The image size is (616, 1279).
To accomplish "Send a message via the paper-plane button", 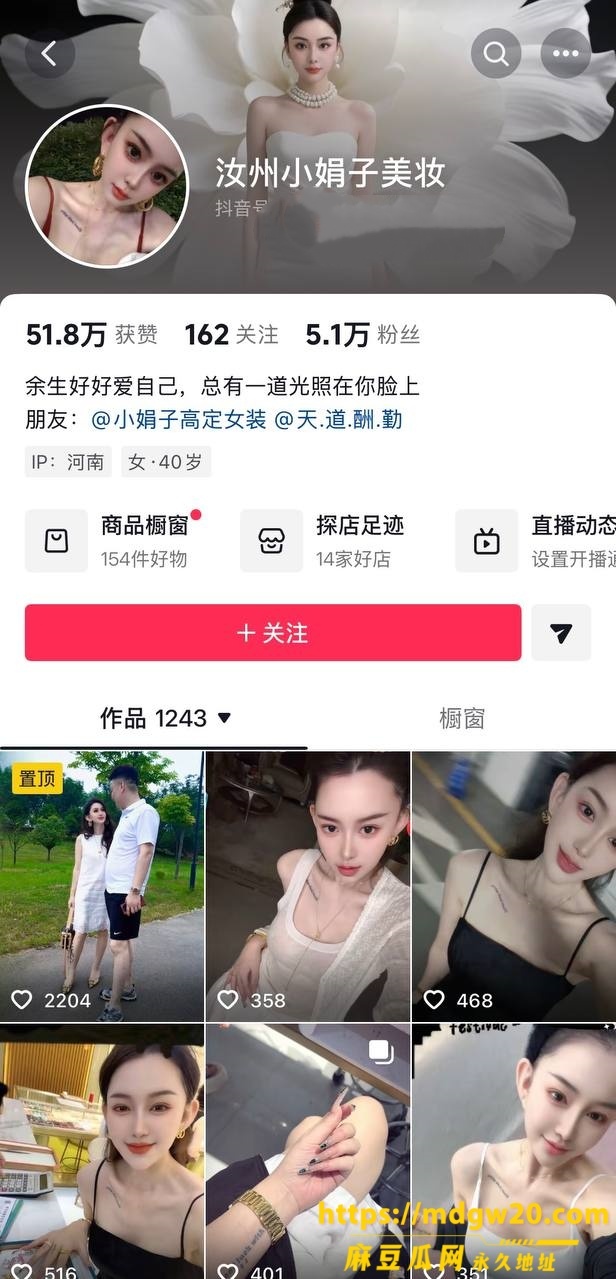I will (561, 633).
